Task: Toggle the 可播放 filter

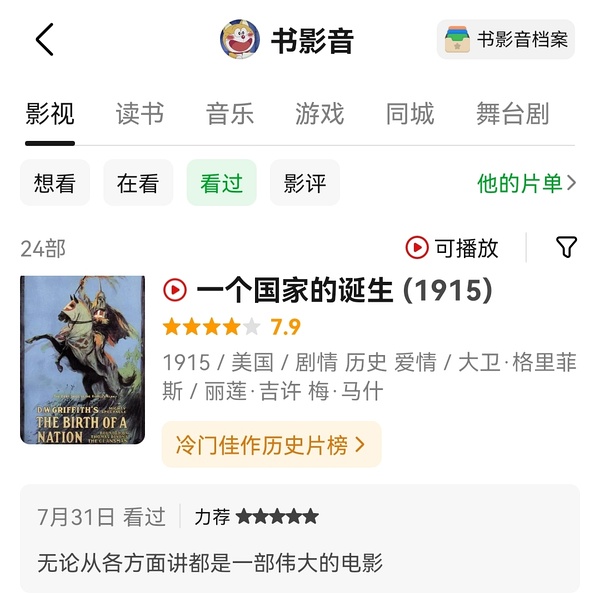Action: click(x=452, y=247)
